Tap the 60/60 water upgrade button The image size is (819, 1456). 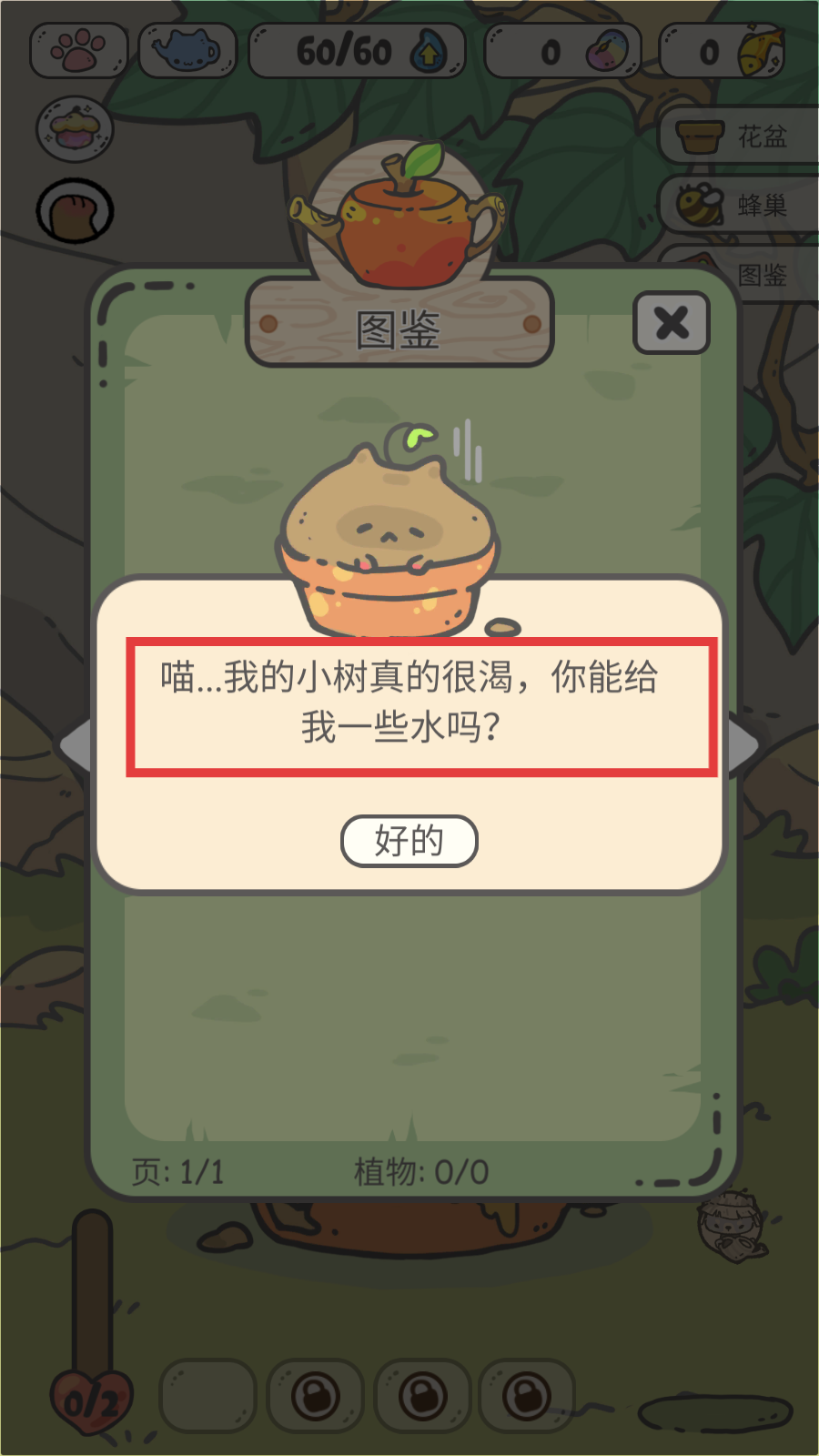tap(428, 52)
